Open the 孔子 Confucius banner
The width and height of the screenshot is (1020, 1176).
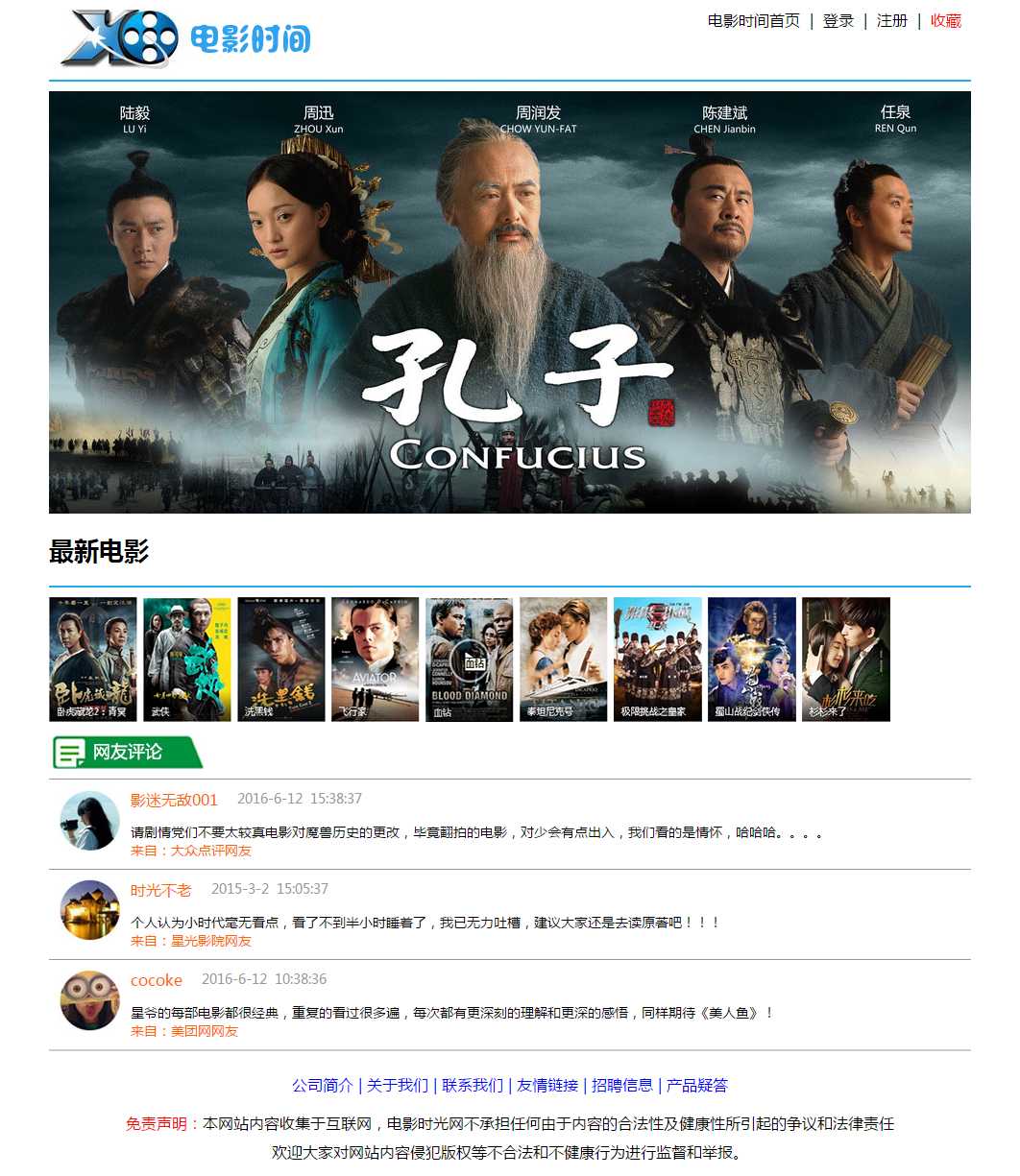click(509, 302)
